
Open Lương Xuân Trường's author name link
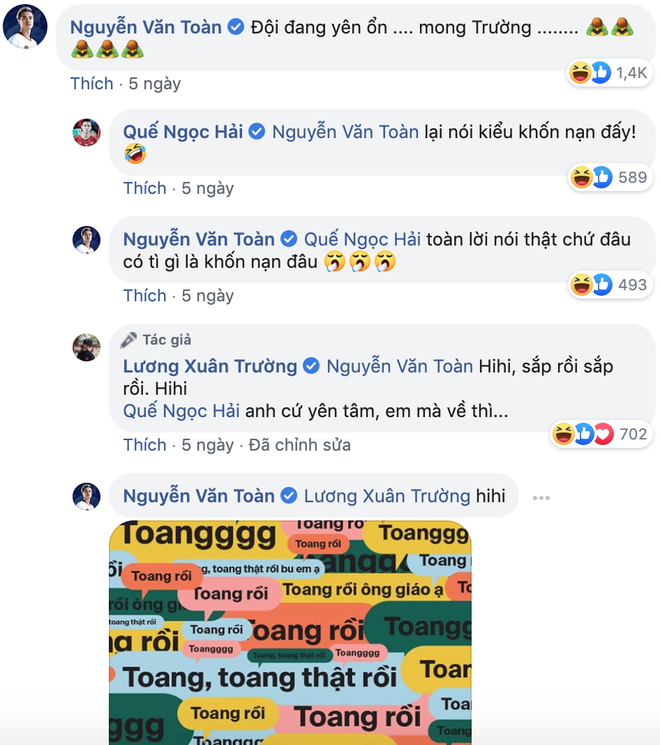tap(210, 366)
